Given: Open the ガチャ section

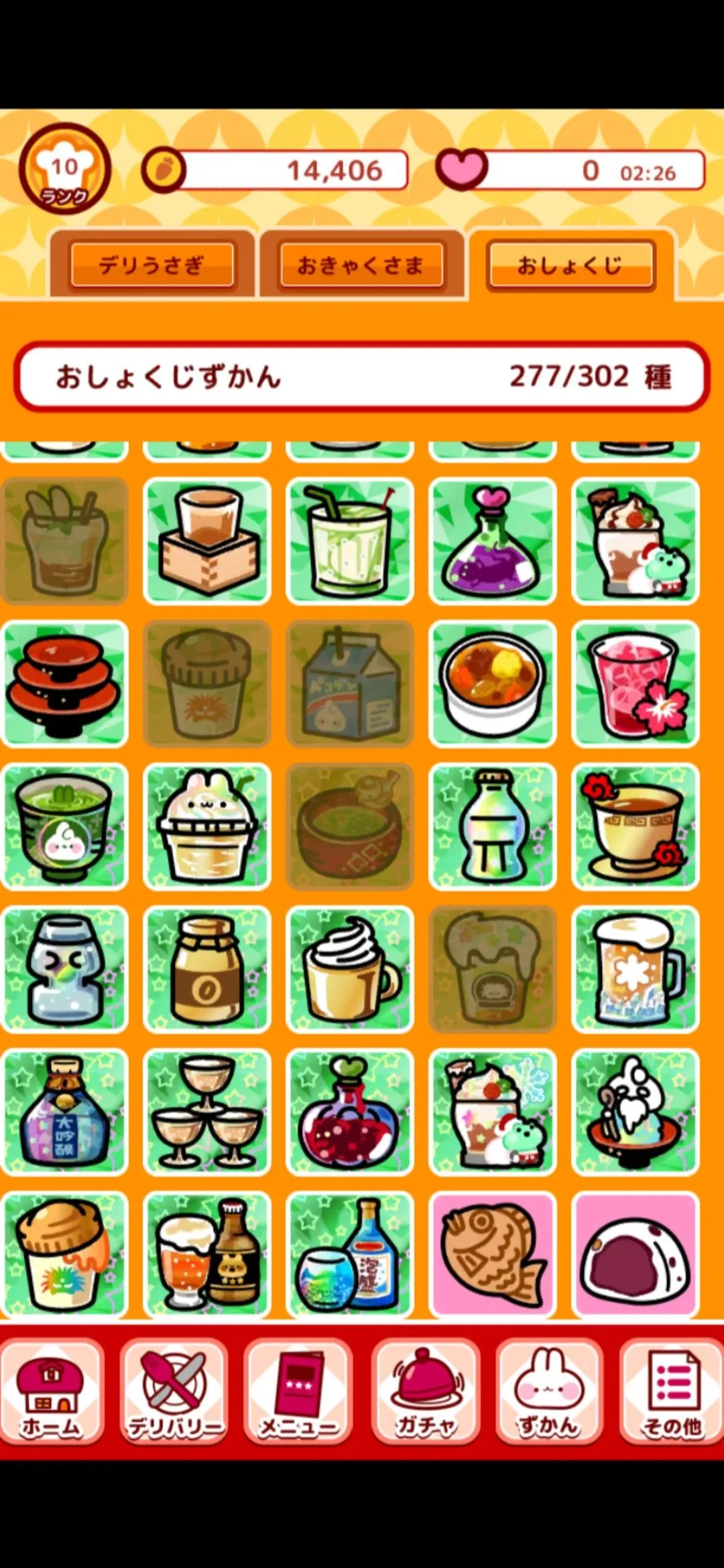Looking at the screenshot, I should pyautogui.click(x=424, y=1392).
